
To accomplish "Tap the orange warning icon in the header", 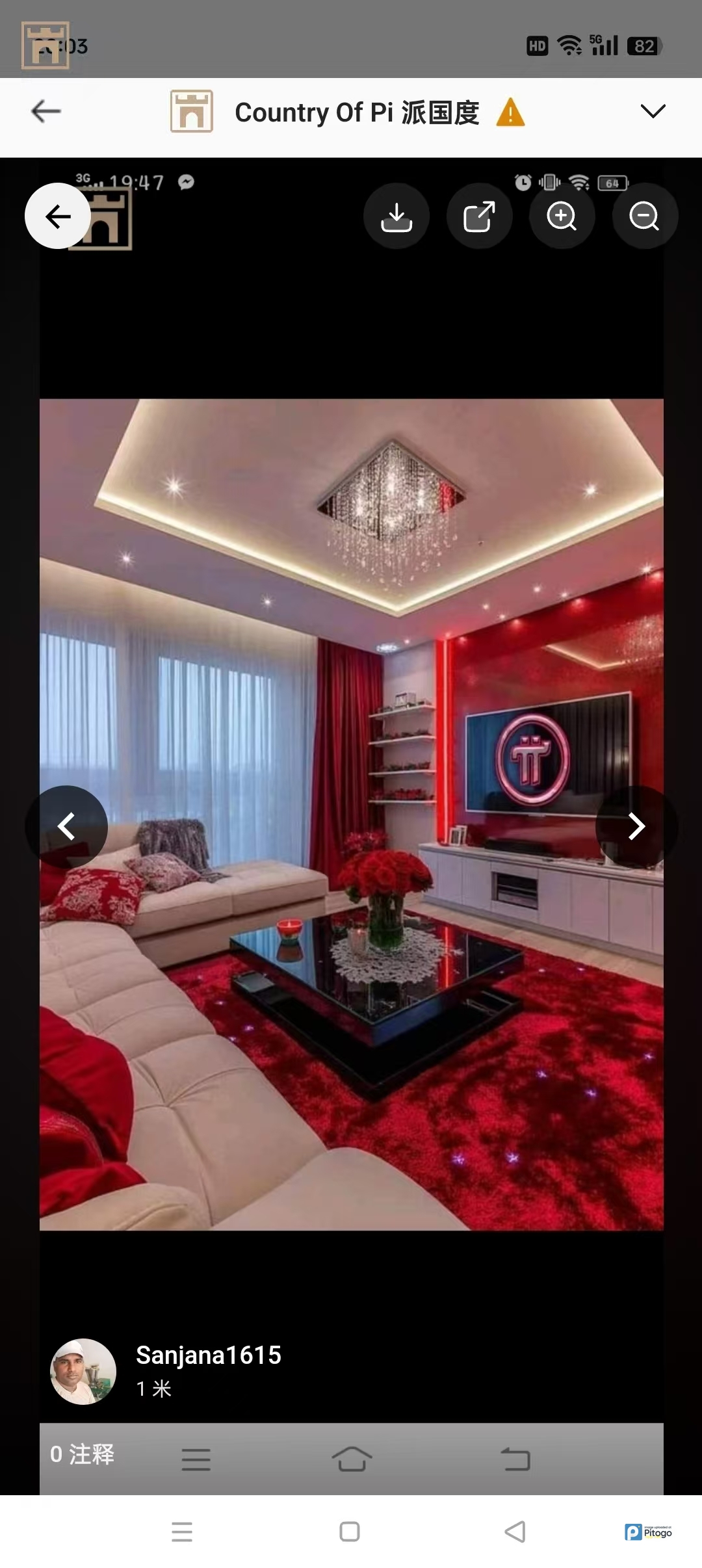I will tap(510, 112).
